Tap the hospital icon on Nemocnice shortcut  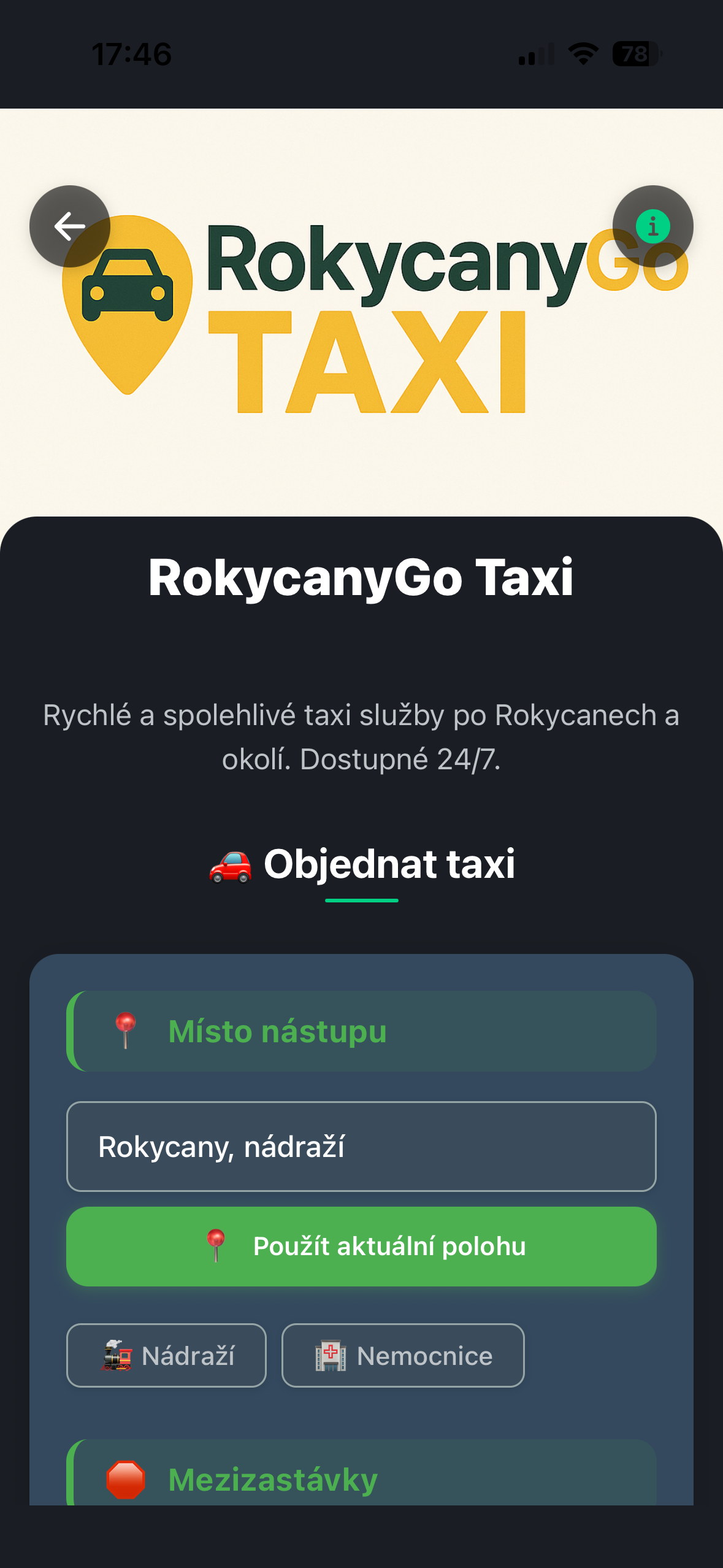point(329,1356)
